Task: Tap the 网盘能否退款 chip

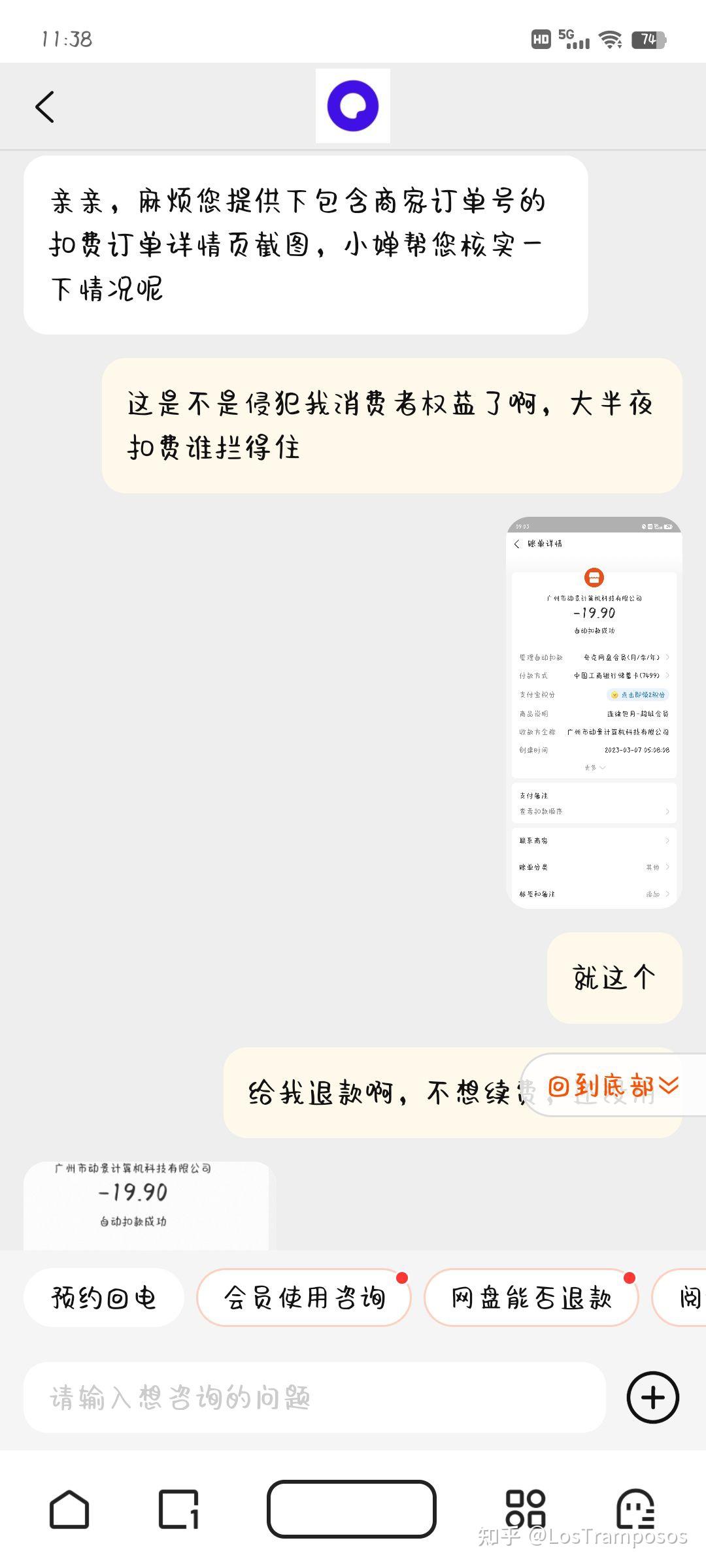Action: [x=531, y=1298]
